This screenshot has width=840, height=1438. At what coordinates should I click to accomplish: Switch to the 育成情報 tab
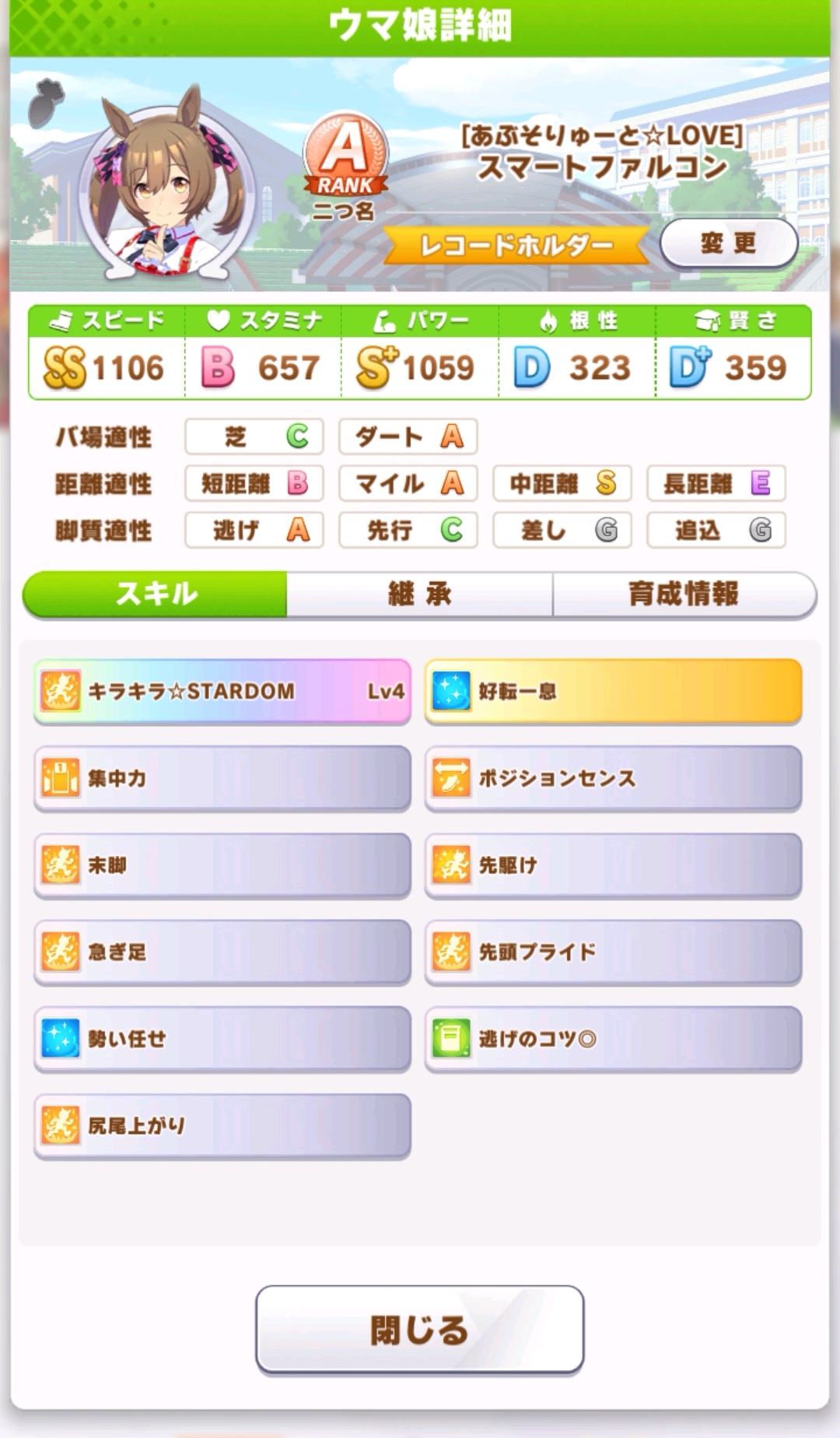tap(684, 594)
